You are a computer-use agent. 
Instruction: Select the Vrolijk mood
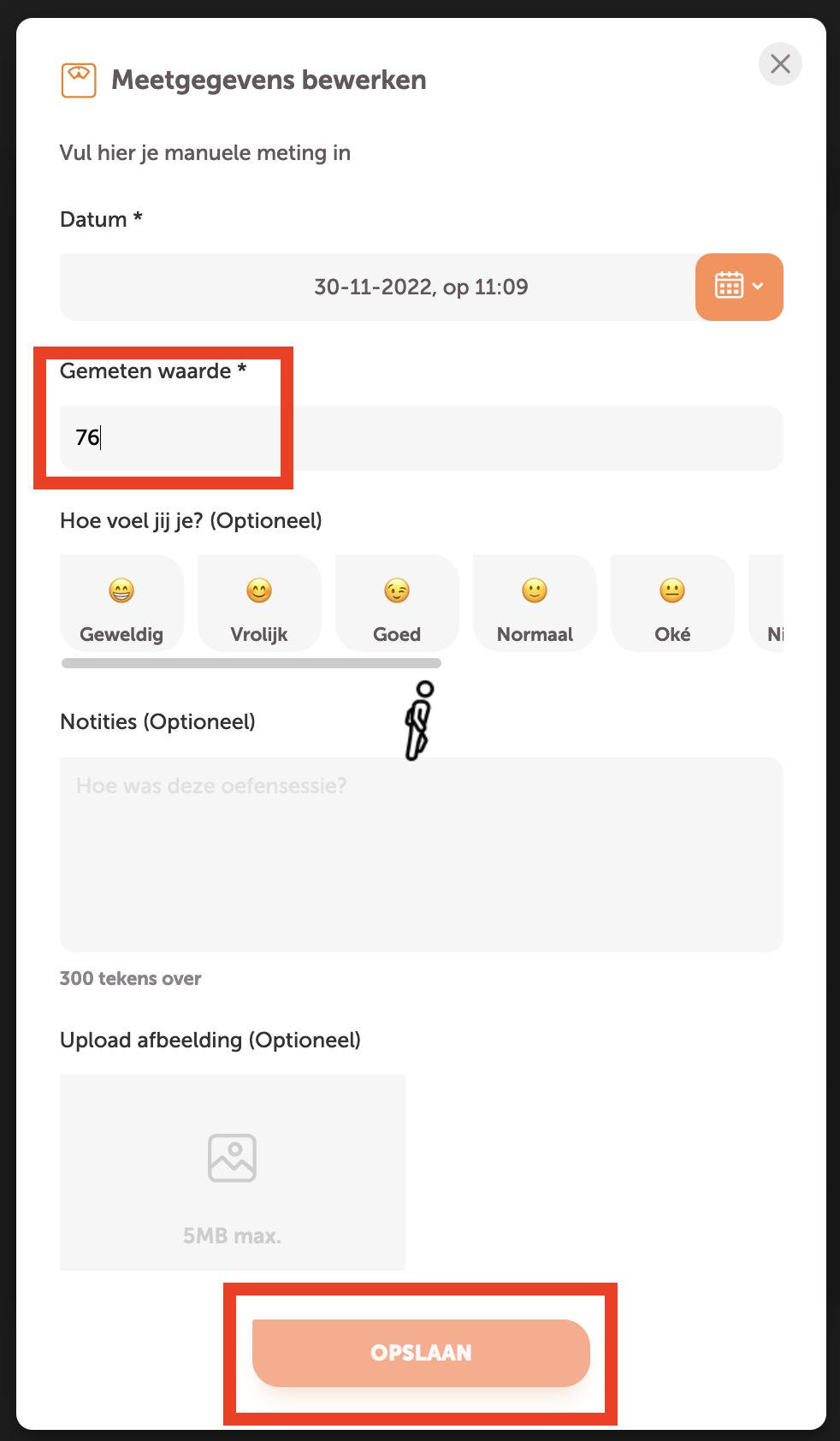(x=259, y=603)
